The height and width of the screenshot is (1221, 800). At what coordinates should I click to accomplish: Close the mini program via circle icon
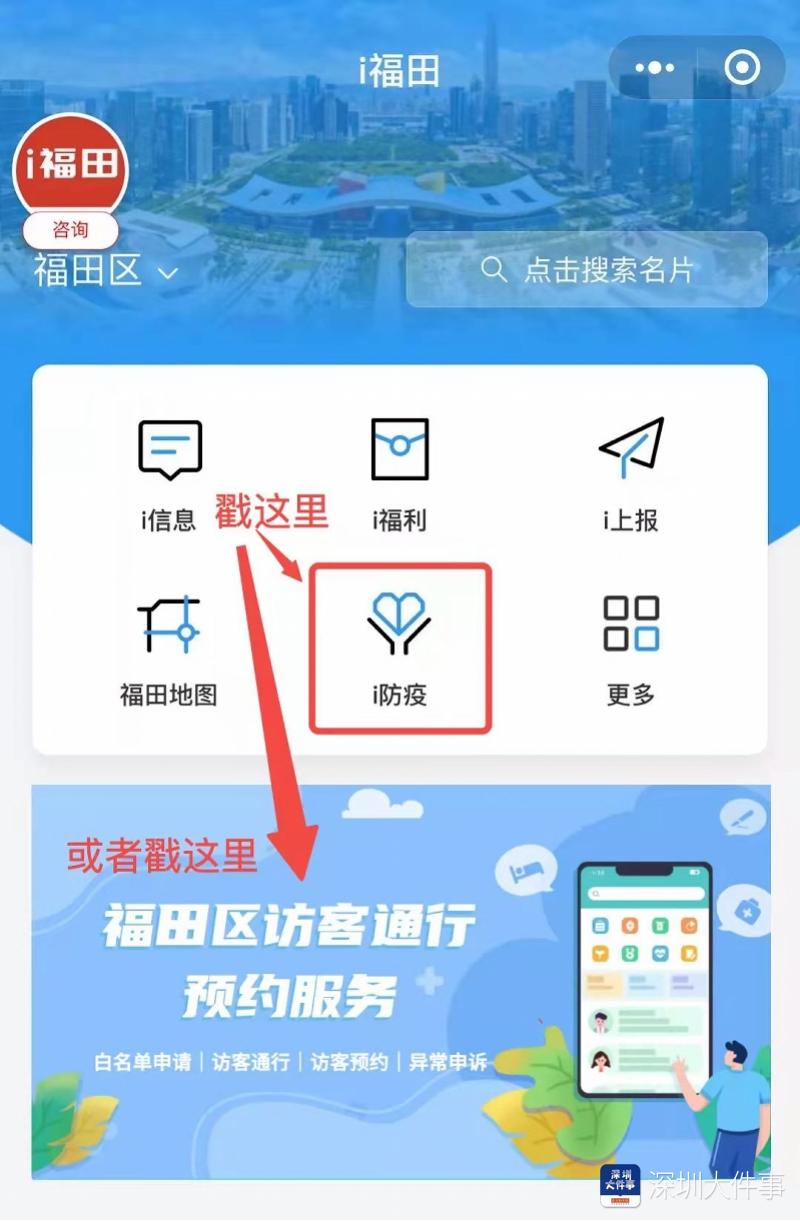[742, 68]
